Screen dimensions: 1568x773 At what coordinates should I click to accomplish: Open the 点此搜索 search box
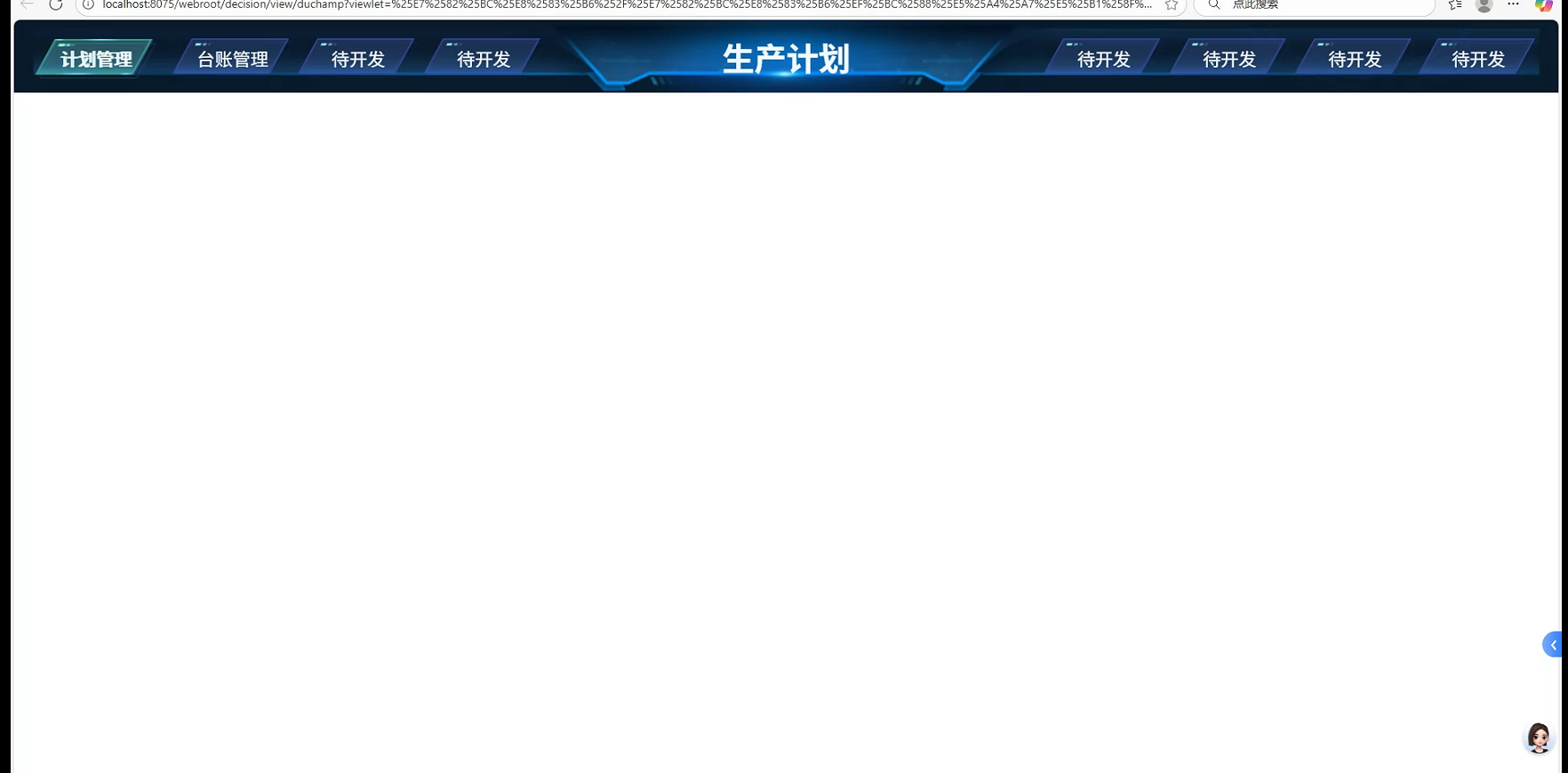click(1316, 5)
